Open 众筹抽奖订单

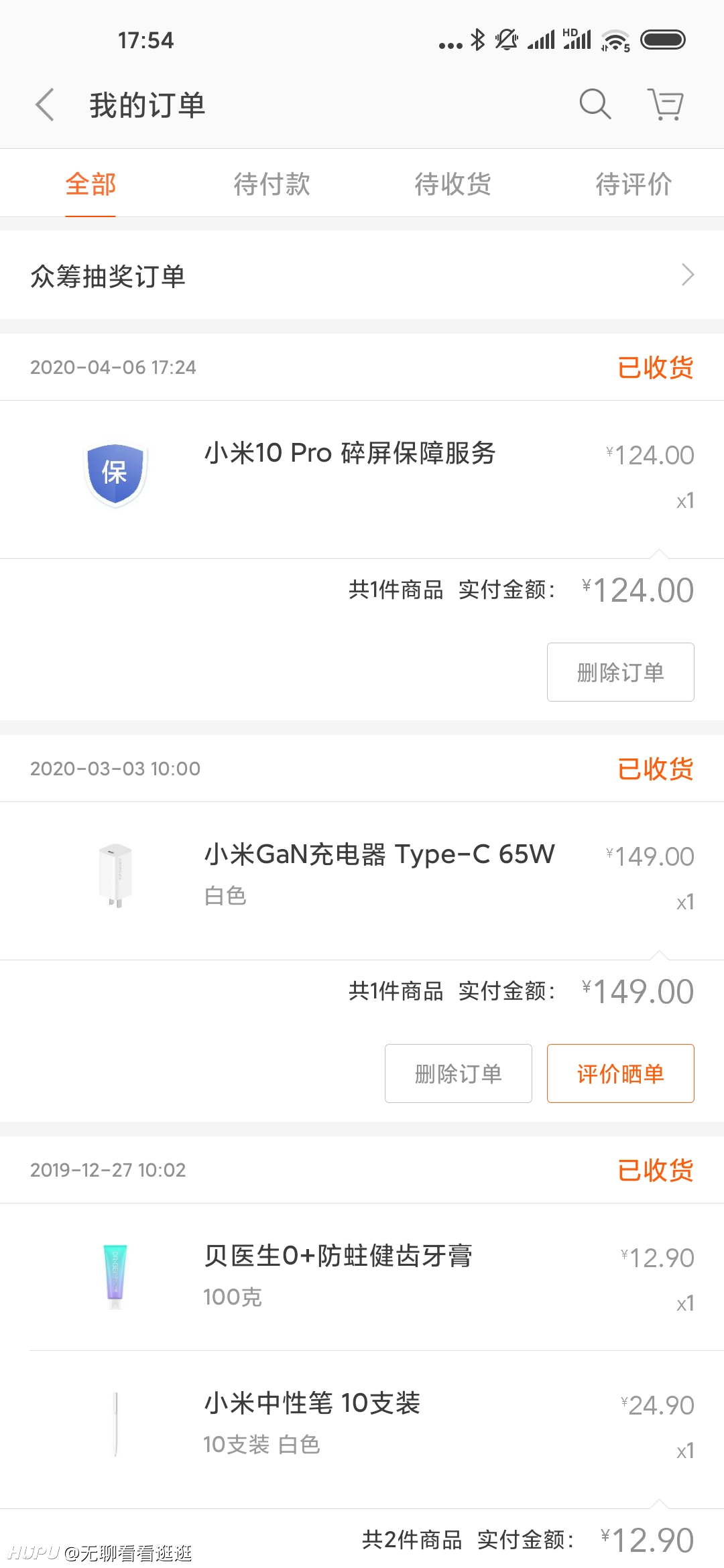coord(362,275)
